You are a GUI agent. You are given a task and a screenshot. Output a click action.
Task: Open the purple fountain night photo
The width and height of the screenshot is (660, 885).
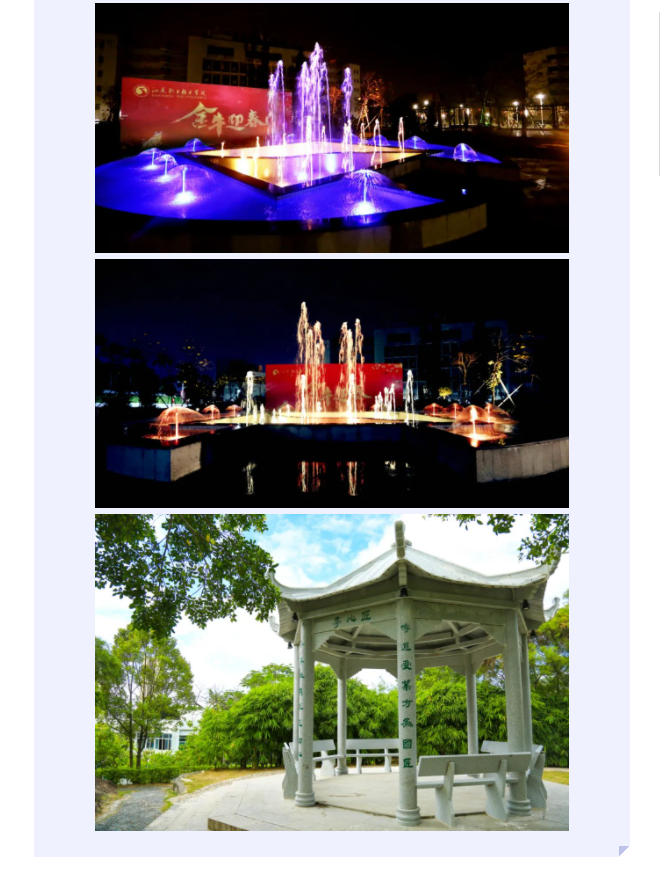click(x=331, y=128)
